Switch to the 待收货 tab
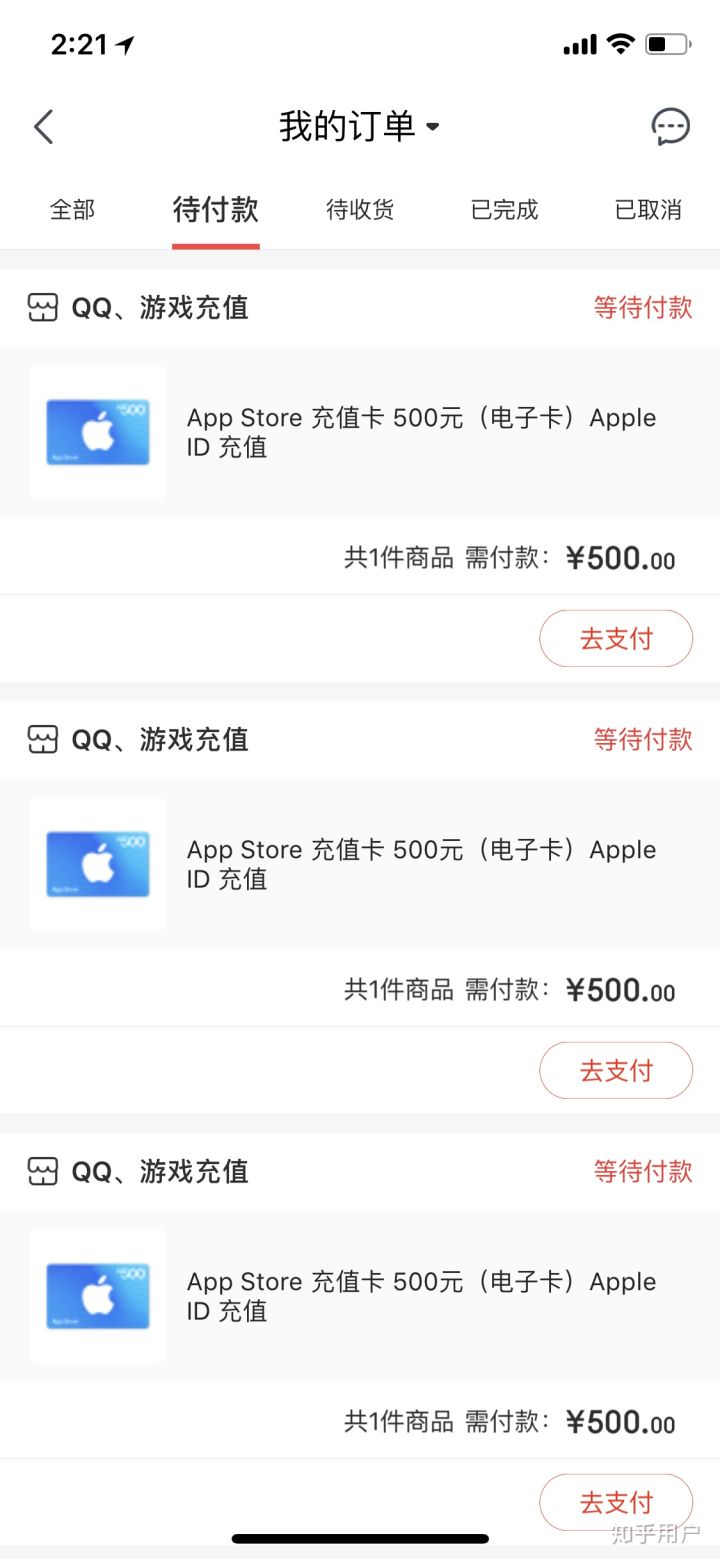 pyautogui.click(x=360, y=210)
